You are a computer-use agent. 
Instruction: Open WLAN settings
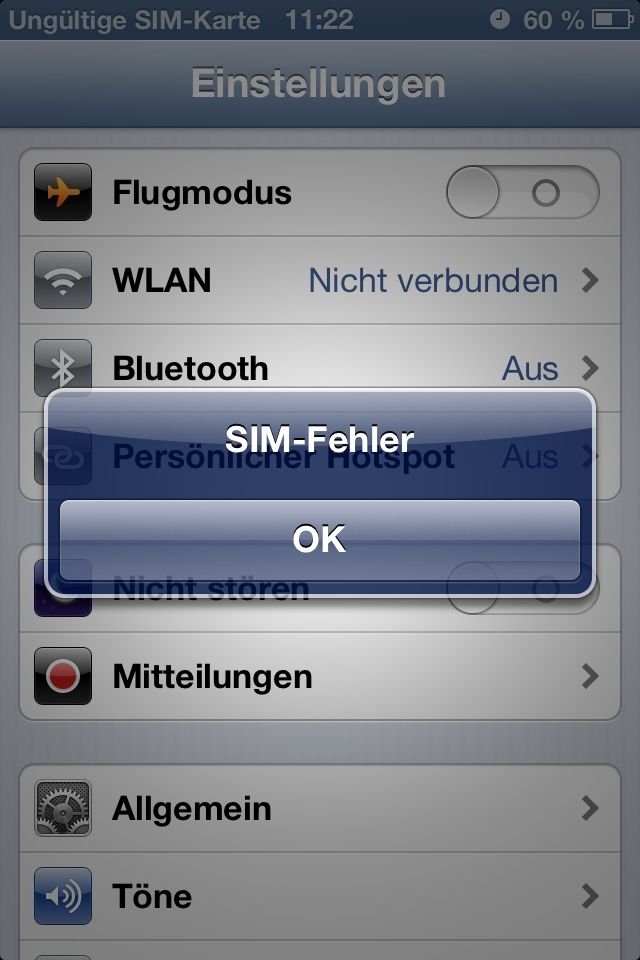tap(320, 281)
